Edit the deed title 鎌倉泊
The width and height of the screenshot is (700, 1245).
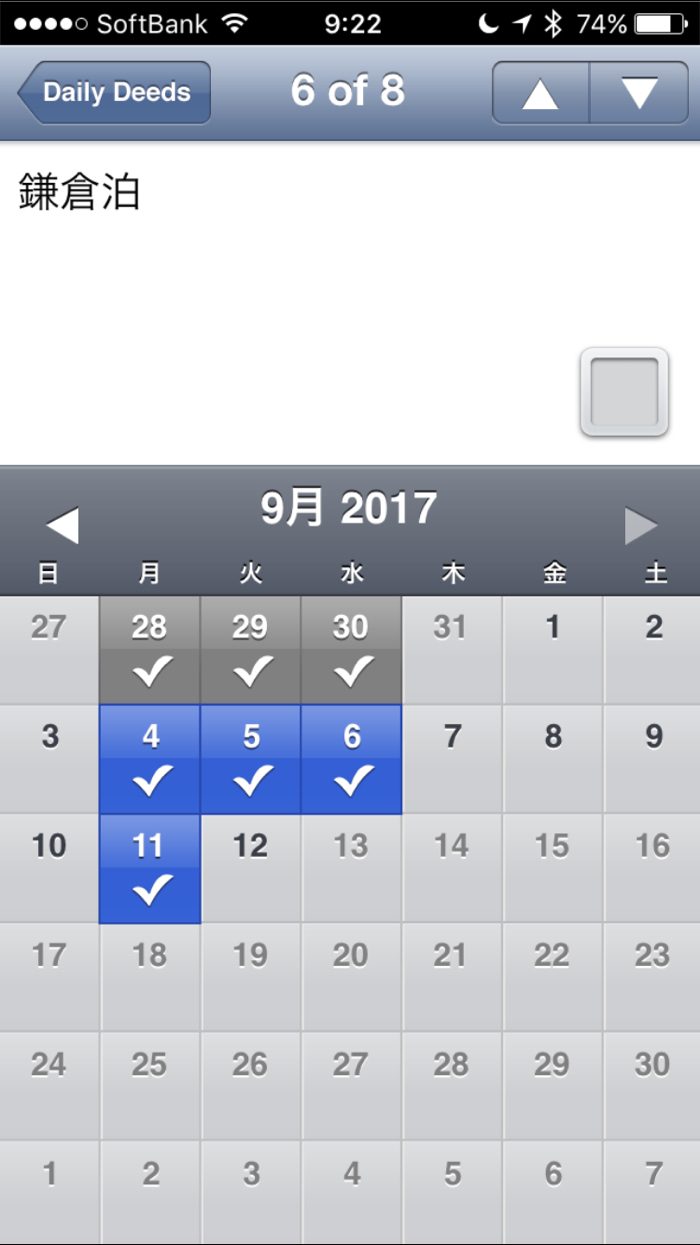[80, 193]
